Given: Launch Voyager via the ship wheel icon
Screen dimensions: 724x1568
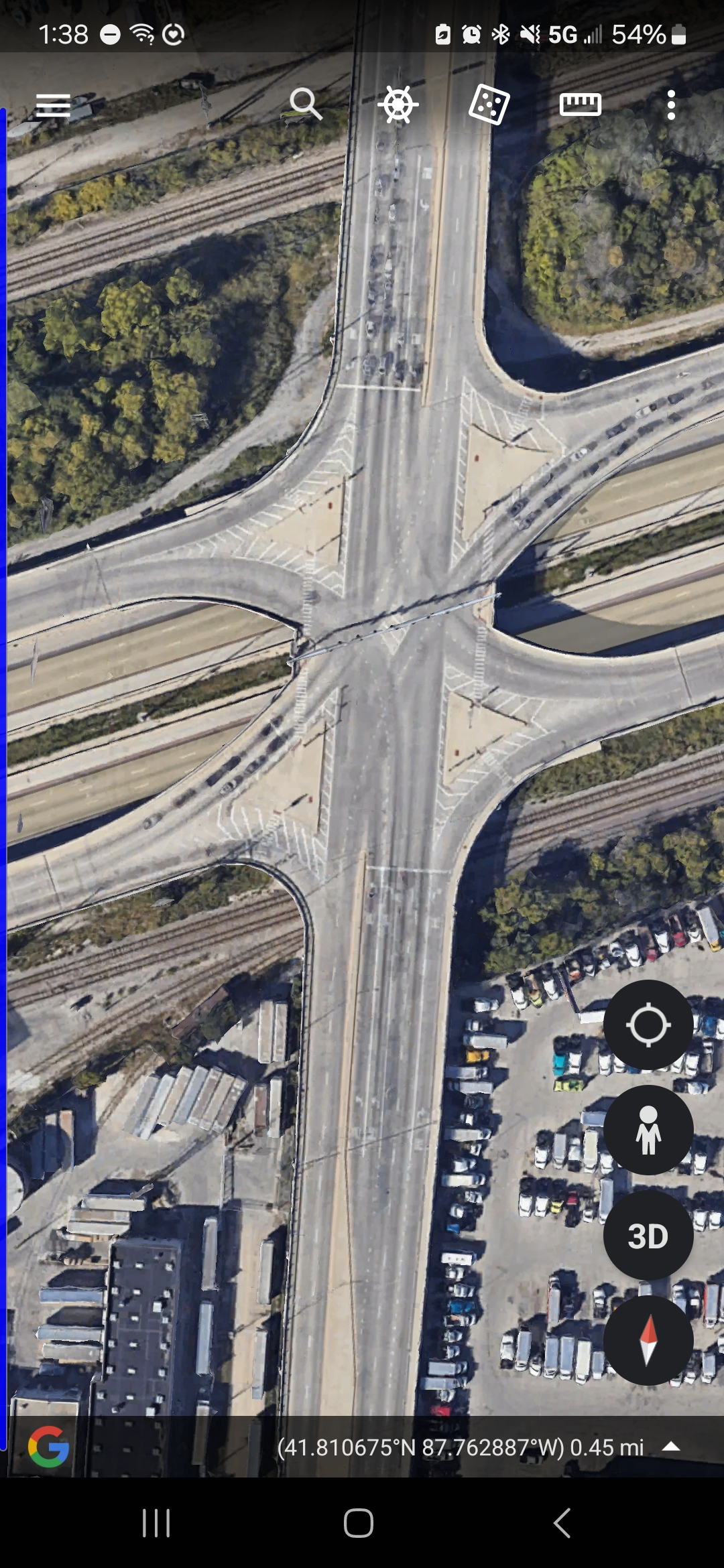Looking at the screenshot, I should [x=398, y=105].
